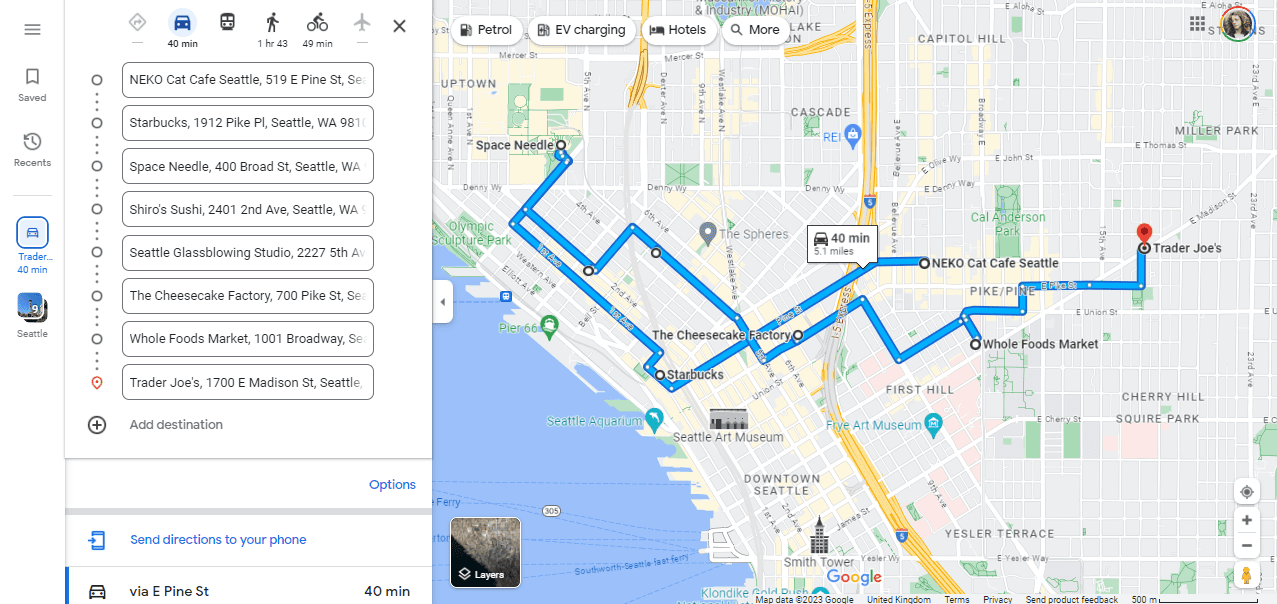The width and height of the screenshot is (1277, 604).
Task: Edit the Trader Joe's destination field
Action: [247, 382]
